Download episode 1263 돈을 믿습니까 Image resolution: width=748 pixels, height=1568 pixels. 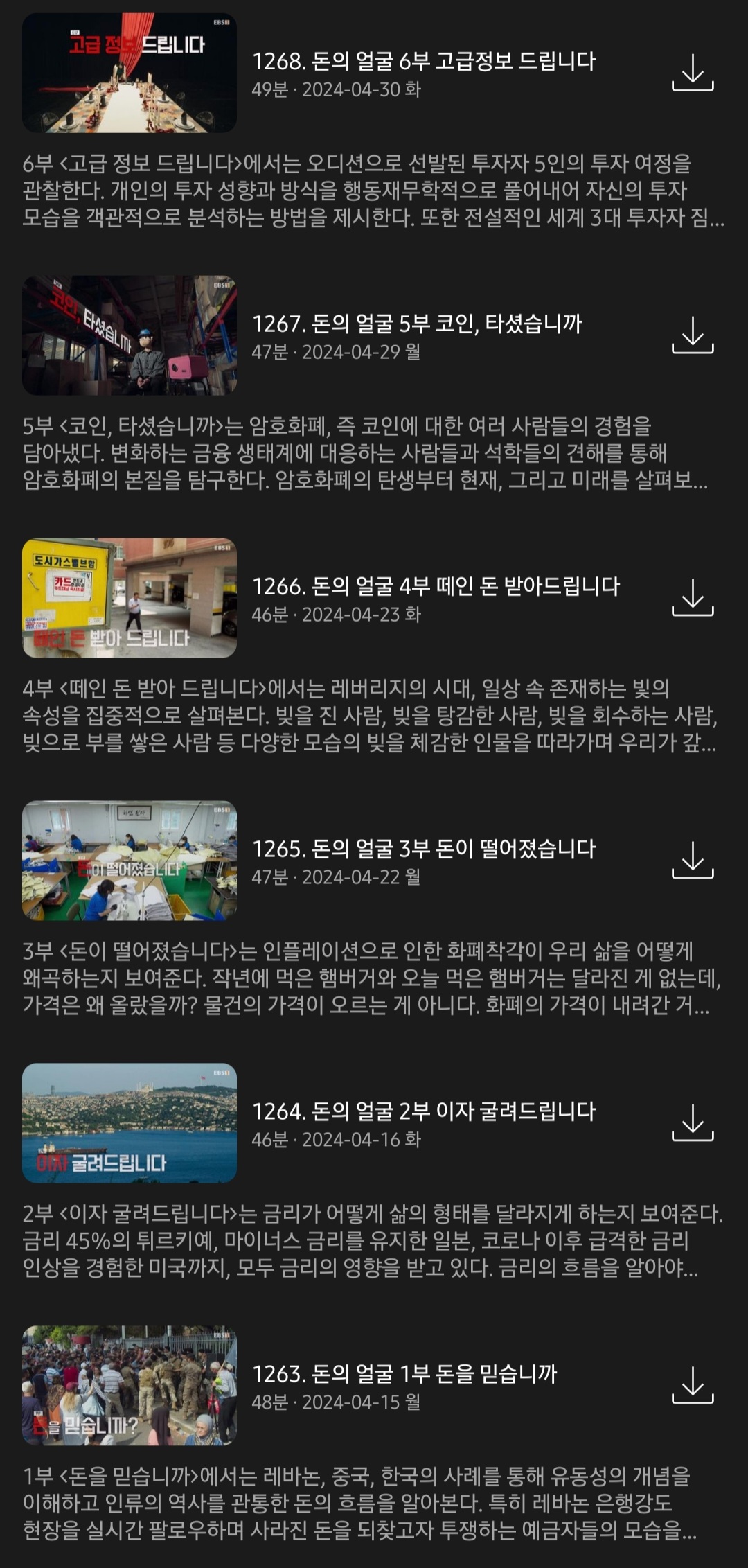(x=693, y=1386)
